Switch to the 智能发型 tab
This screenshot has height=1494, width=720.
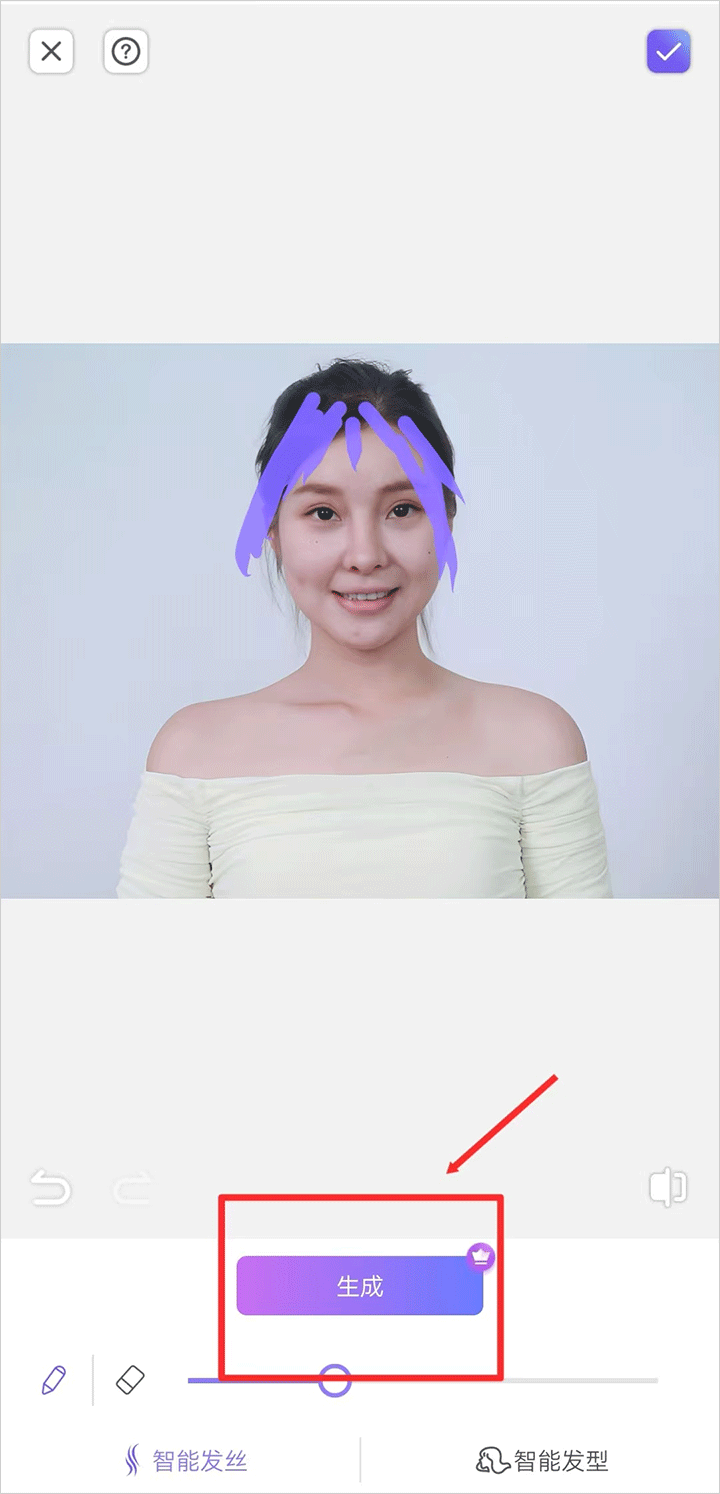point(541,1461)
